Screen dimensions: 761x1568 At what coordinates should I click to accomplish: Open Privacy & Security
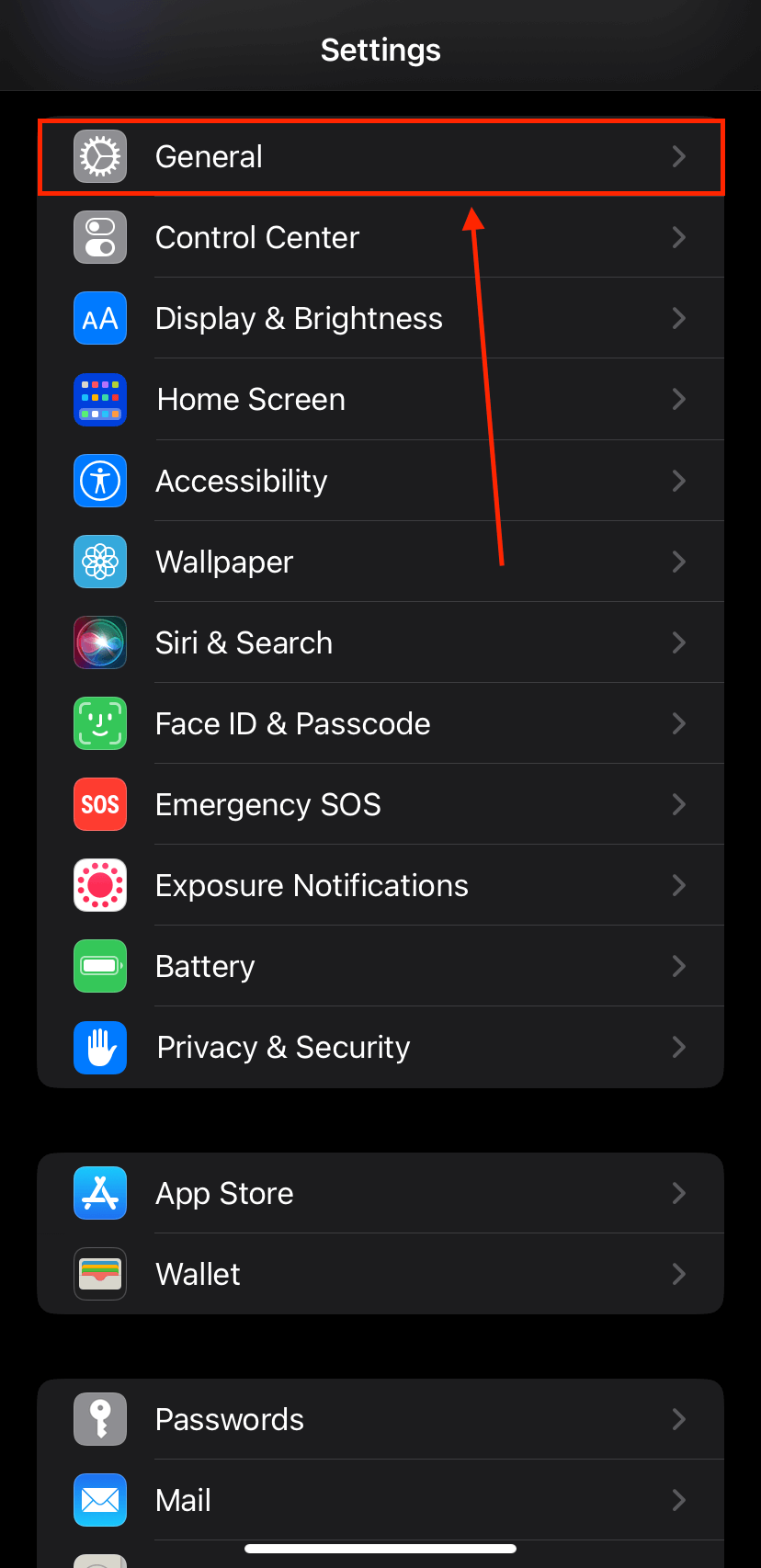click(380, 1047)
